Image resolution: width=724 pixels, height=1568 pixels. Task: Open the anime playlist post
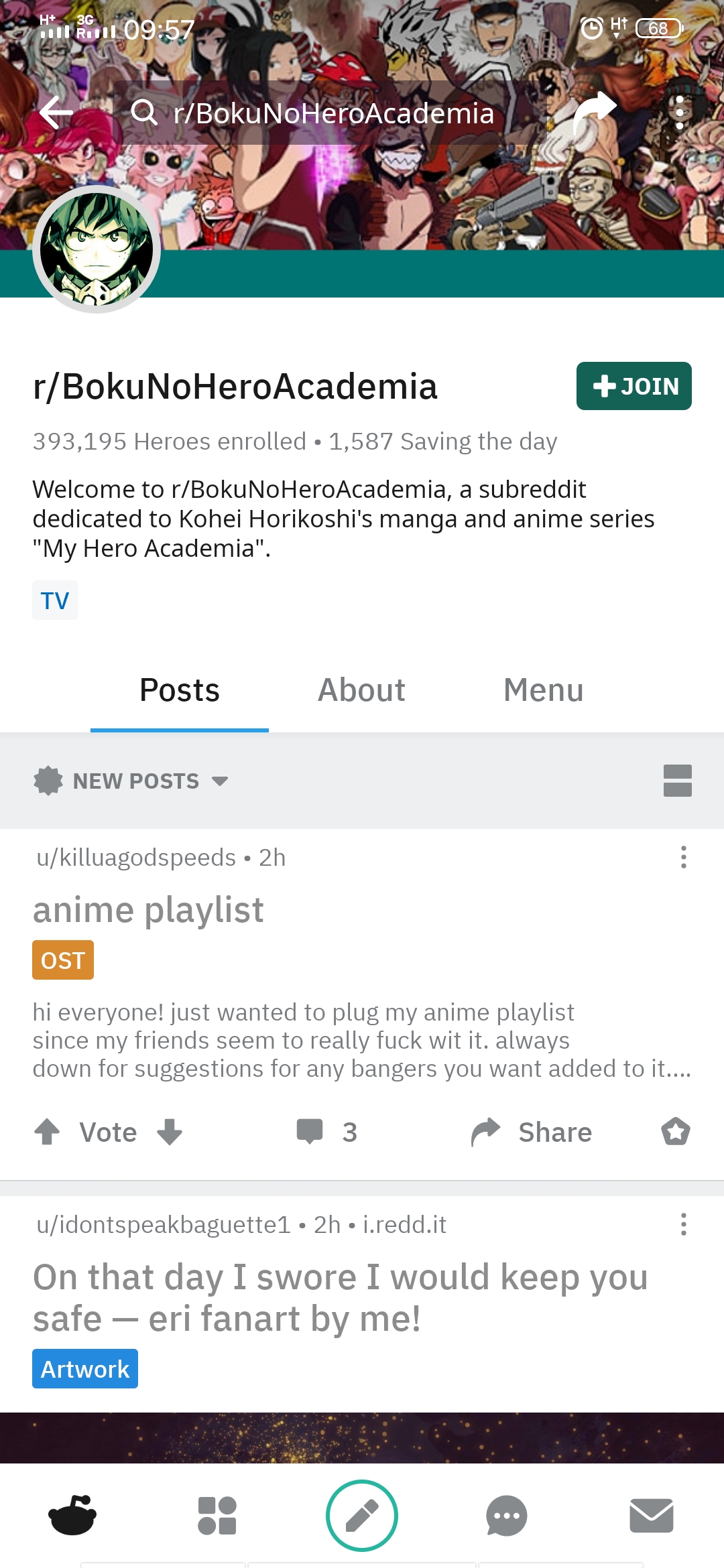(x=148, y=910)
